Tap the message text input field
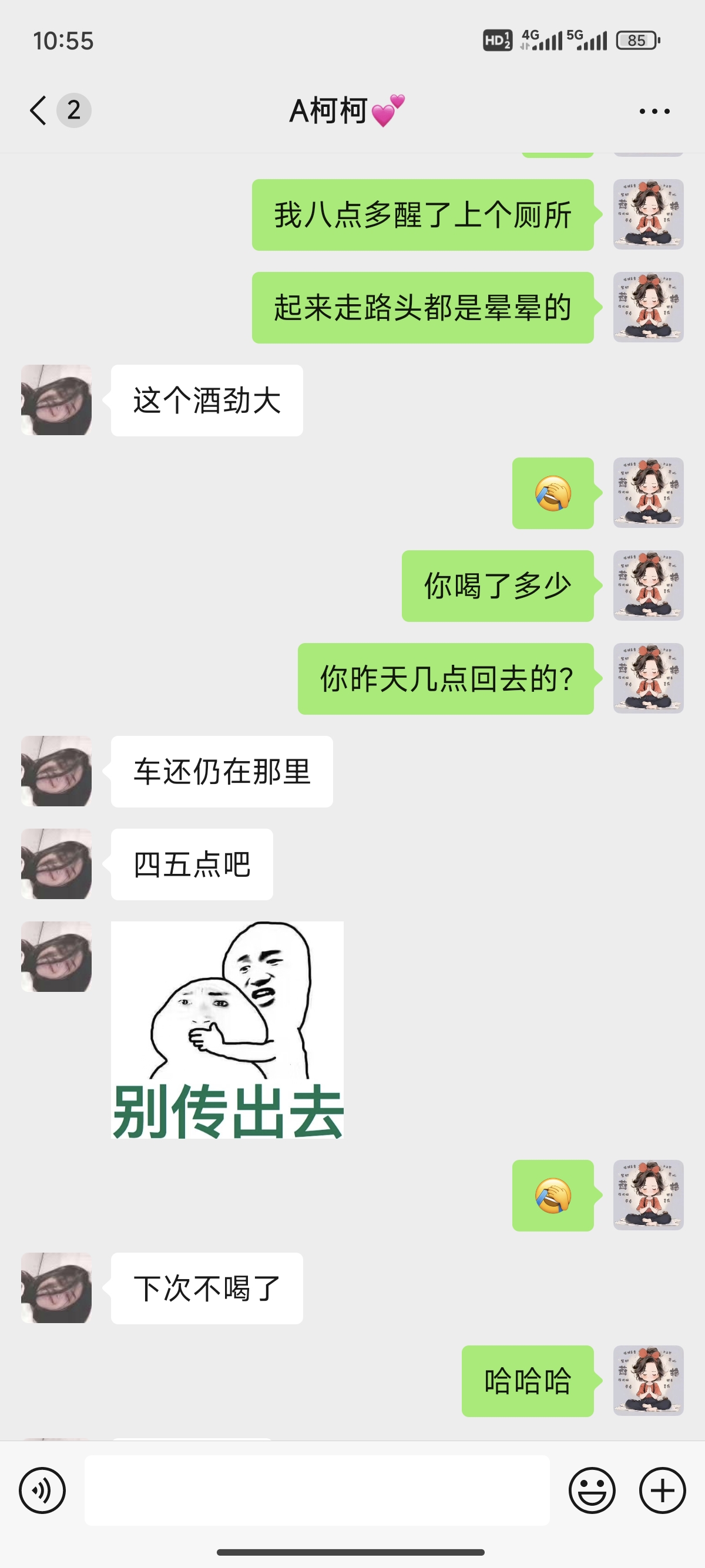Image resolution: width=705 pixels, height=1568 pixels. click(x=317, y=1490)
